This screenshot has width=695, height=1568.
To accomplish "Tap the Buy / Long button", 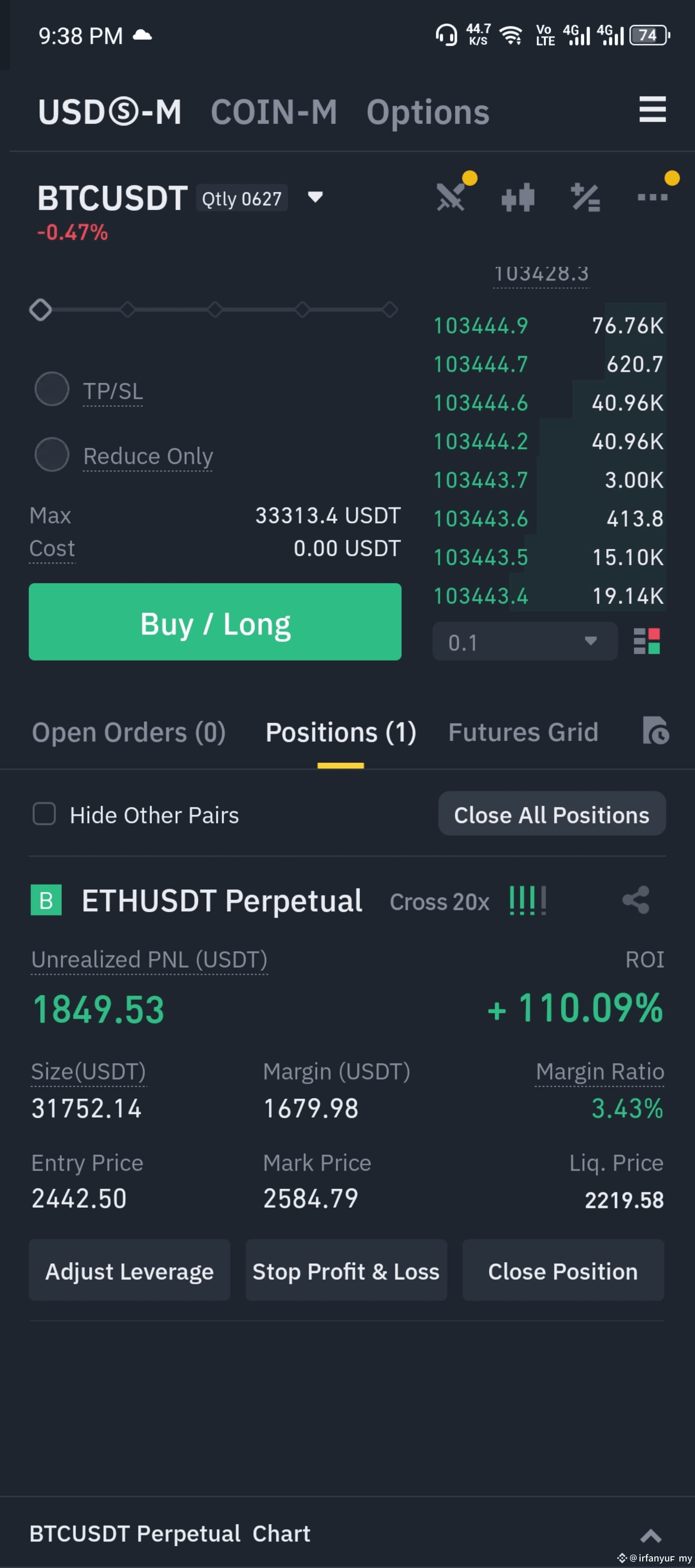I will 215,622.
